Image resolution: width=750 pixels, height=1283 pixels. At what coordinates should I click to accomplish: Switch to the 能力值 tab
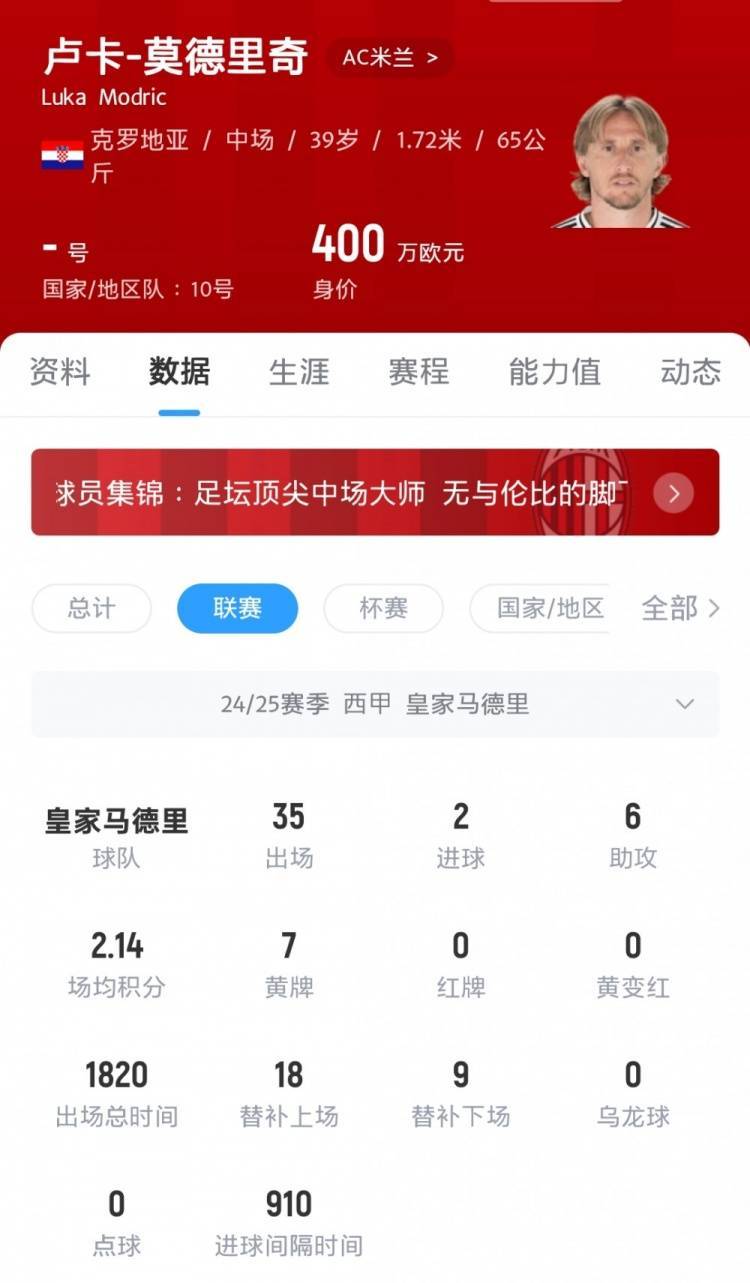tap(554, 372)
